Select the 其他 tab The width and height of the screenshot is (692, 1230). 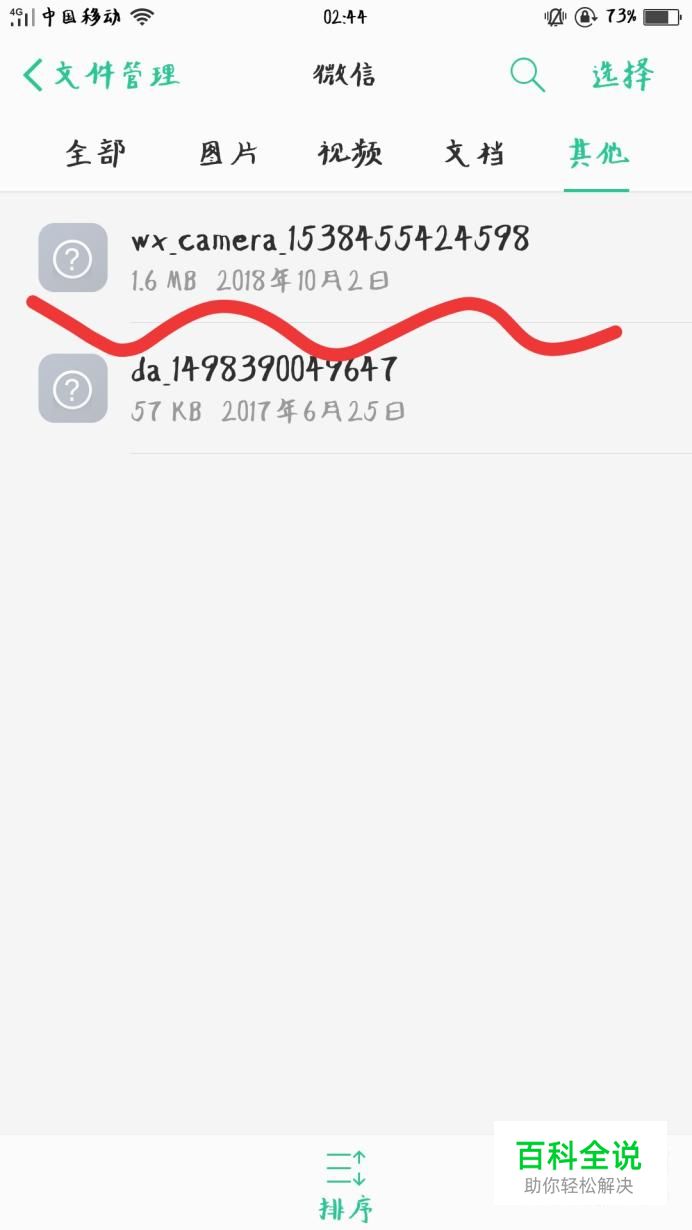[x=597, y=154]
